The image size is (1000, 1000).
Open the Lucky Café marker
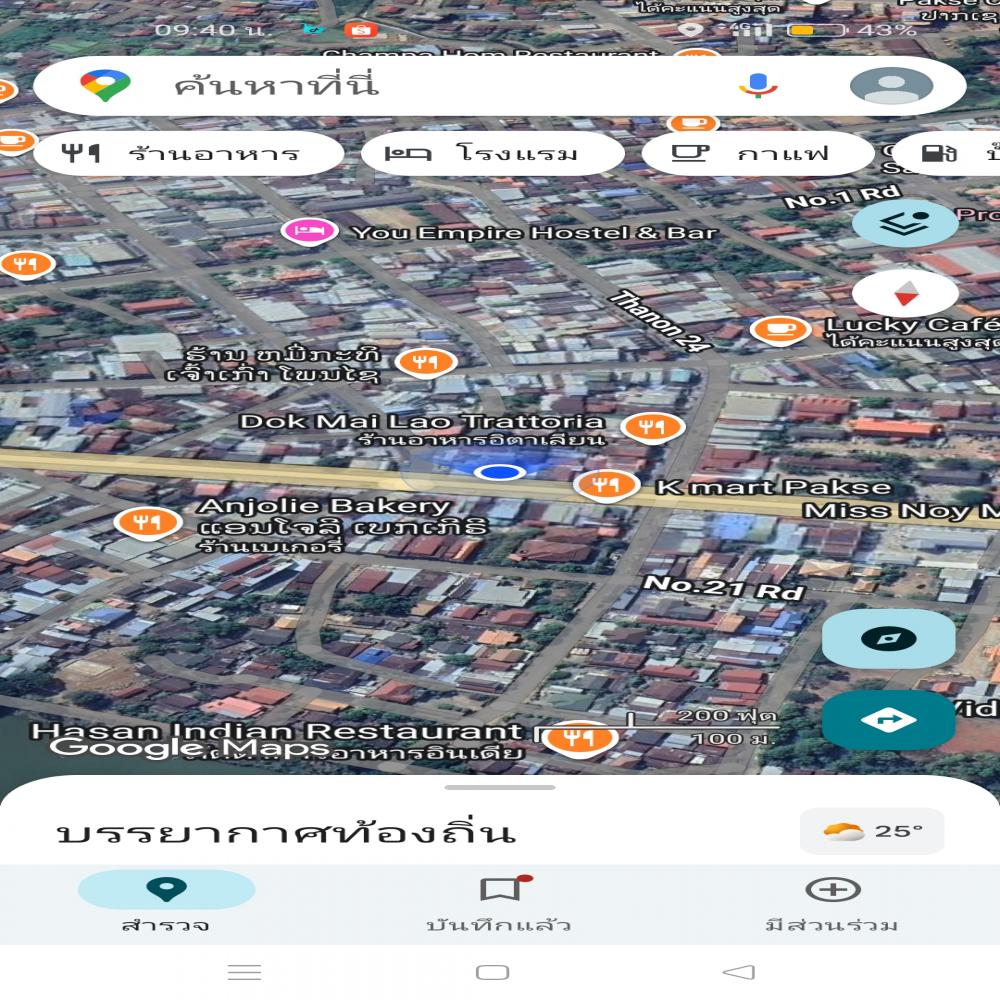[x=780, y=328]
